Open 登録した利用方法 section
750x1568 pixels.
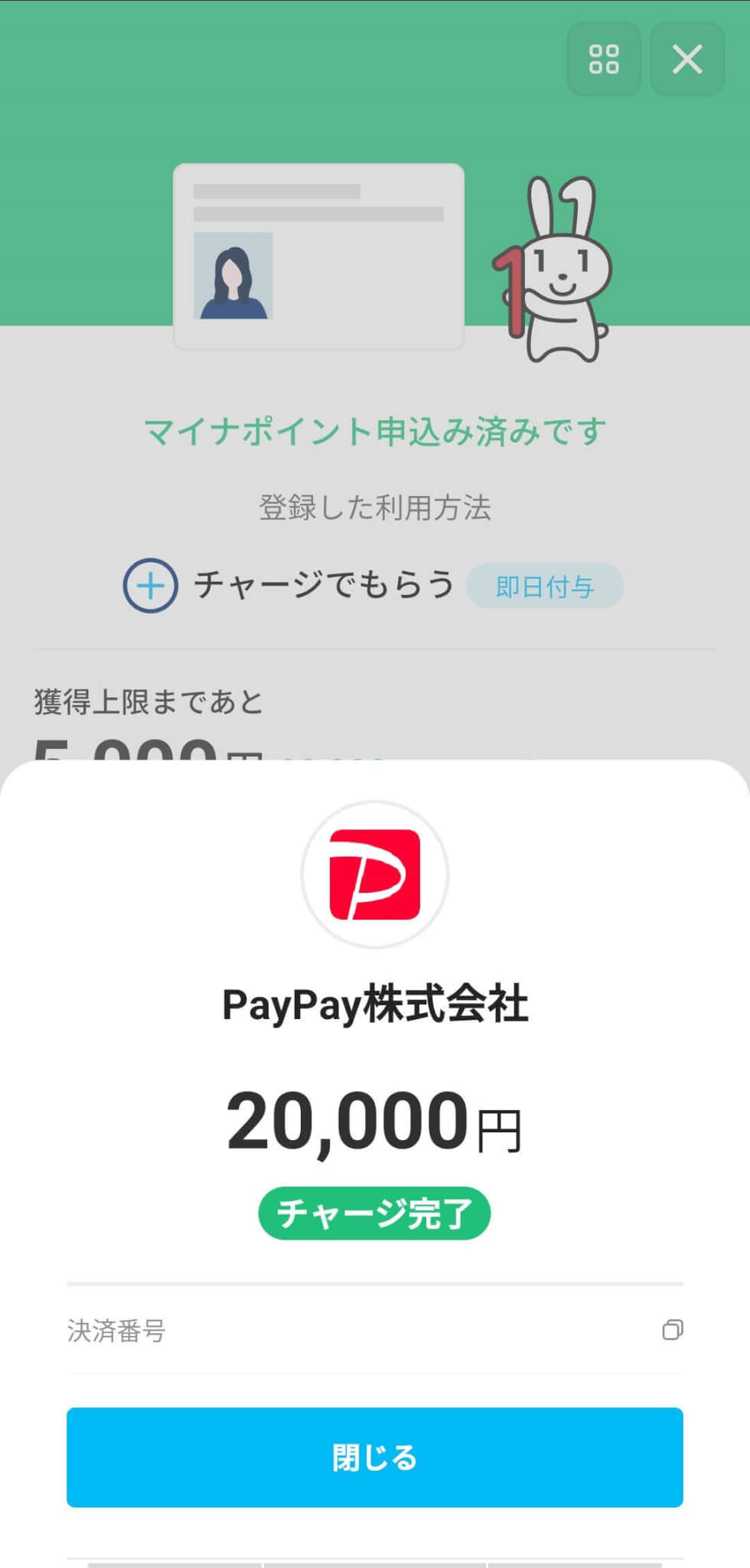(x=374, y=506)
